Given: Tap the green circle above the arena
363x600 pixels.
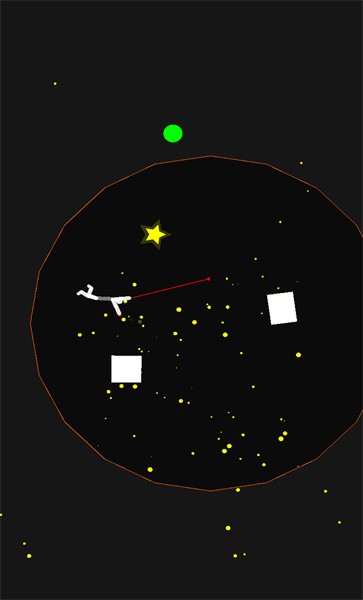Looking at the screenshot, I should click(x=173, y=134).
